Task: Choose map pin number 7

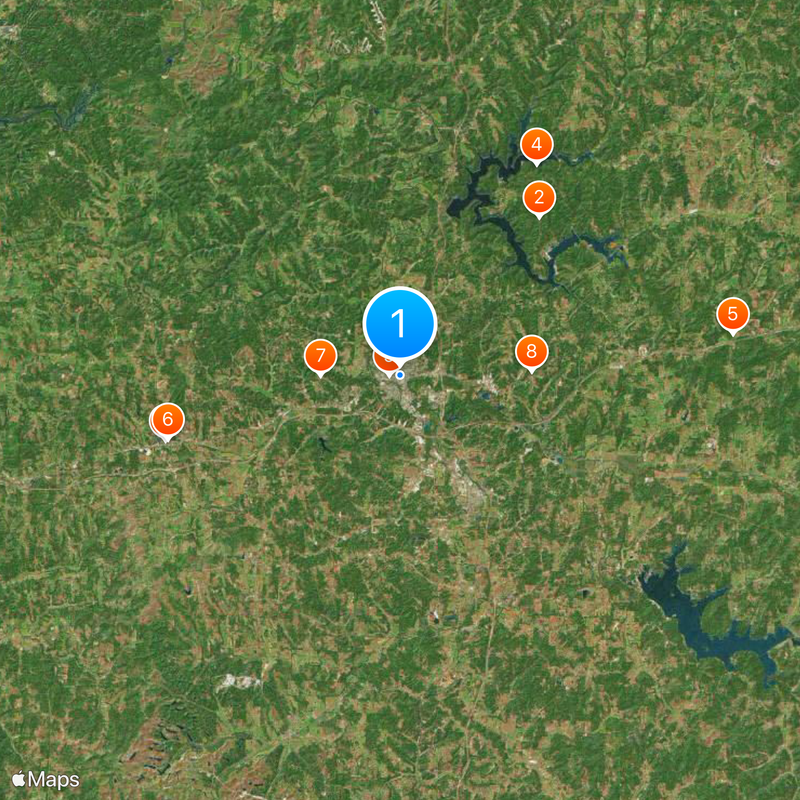Action: point(320,355)
